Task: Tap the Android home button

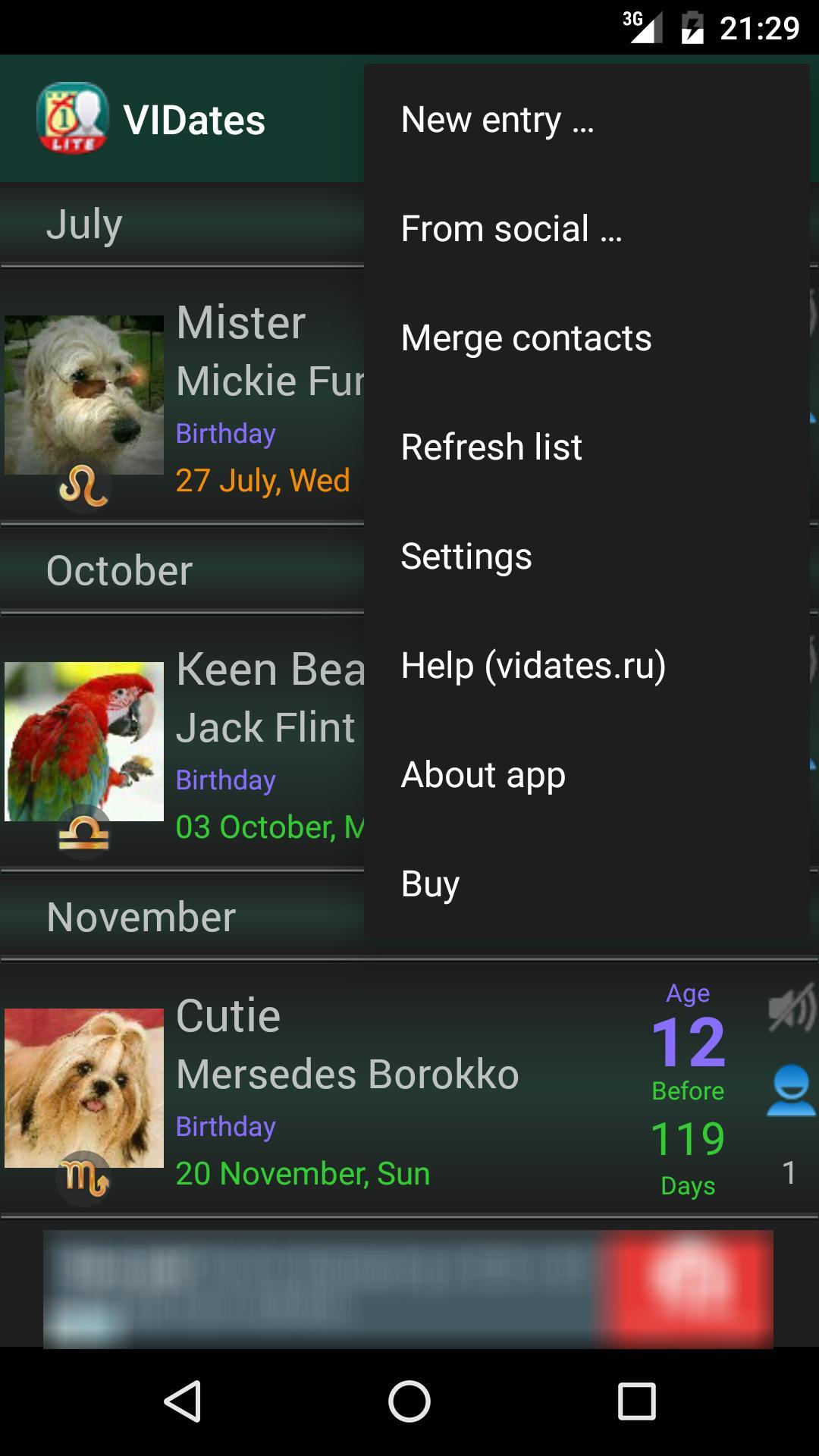Action: coord(409,1401)
